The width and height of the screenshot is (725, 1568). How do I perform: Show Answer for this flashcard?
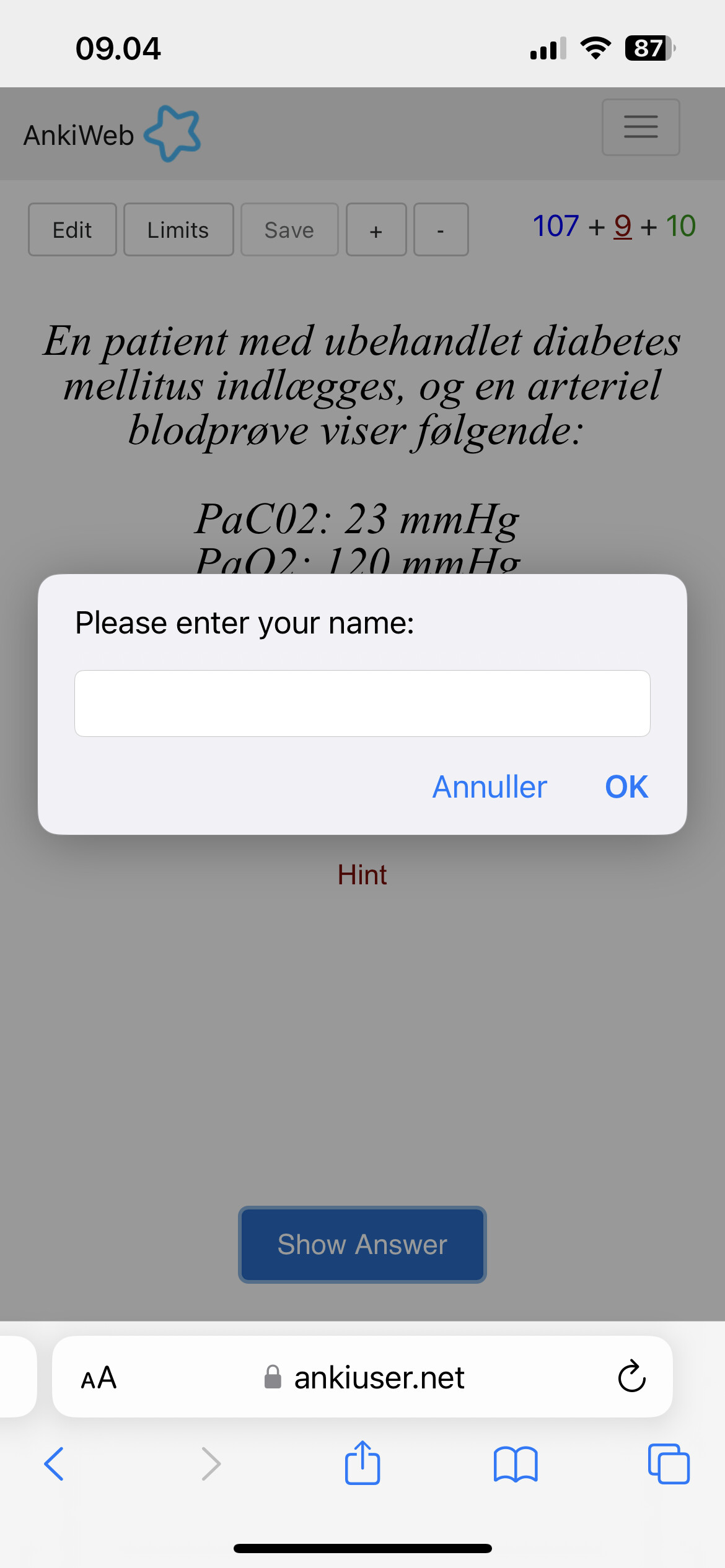(362, 1245)
